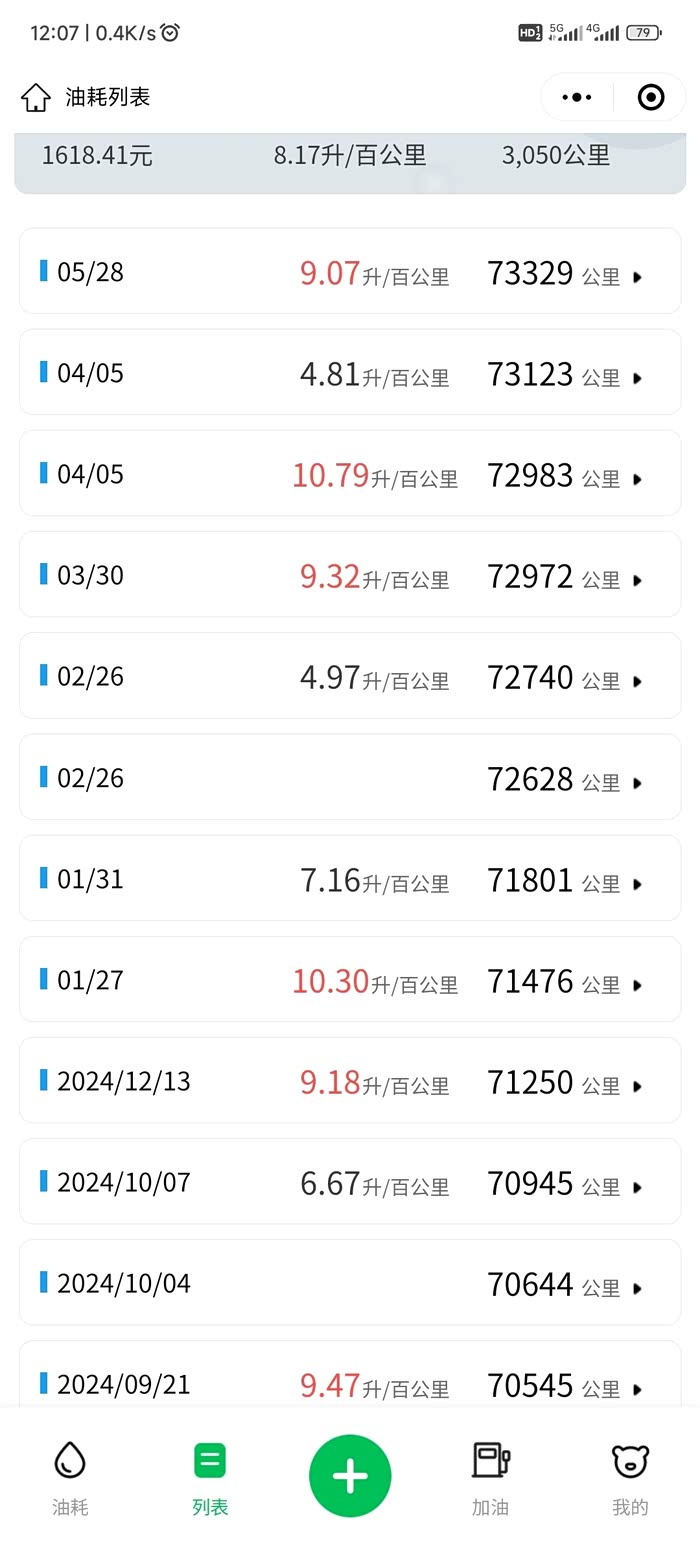
Task: Add a new record with the green plus button
Action: tap(350, 1476)
